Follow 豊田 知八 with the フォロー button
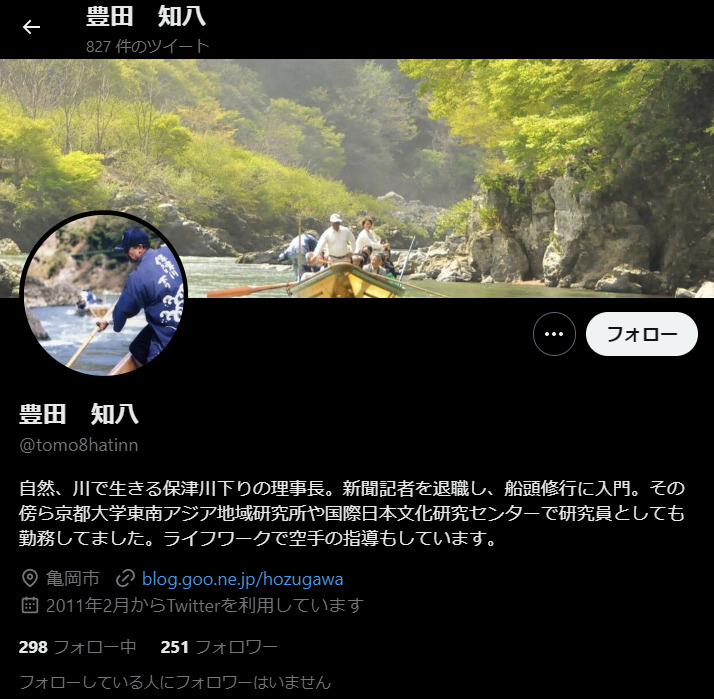The width and height of the screenshot is (714, 699). click(641, 334)
